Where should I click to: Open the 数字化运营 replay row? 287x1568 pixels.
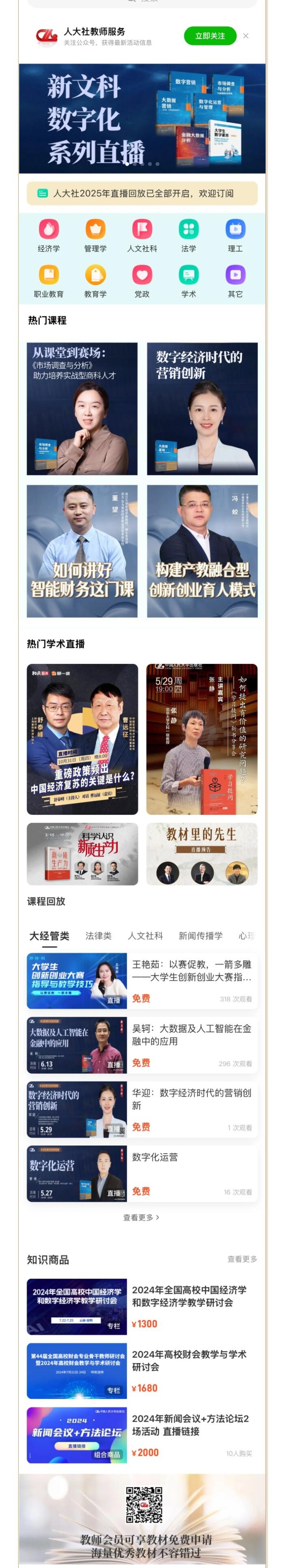[142, 1174]
